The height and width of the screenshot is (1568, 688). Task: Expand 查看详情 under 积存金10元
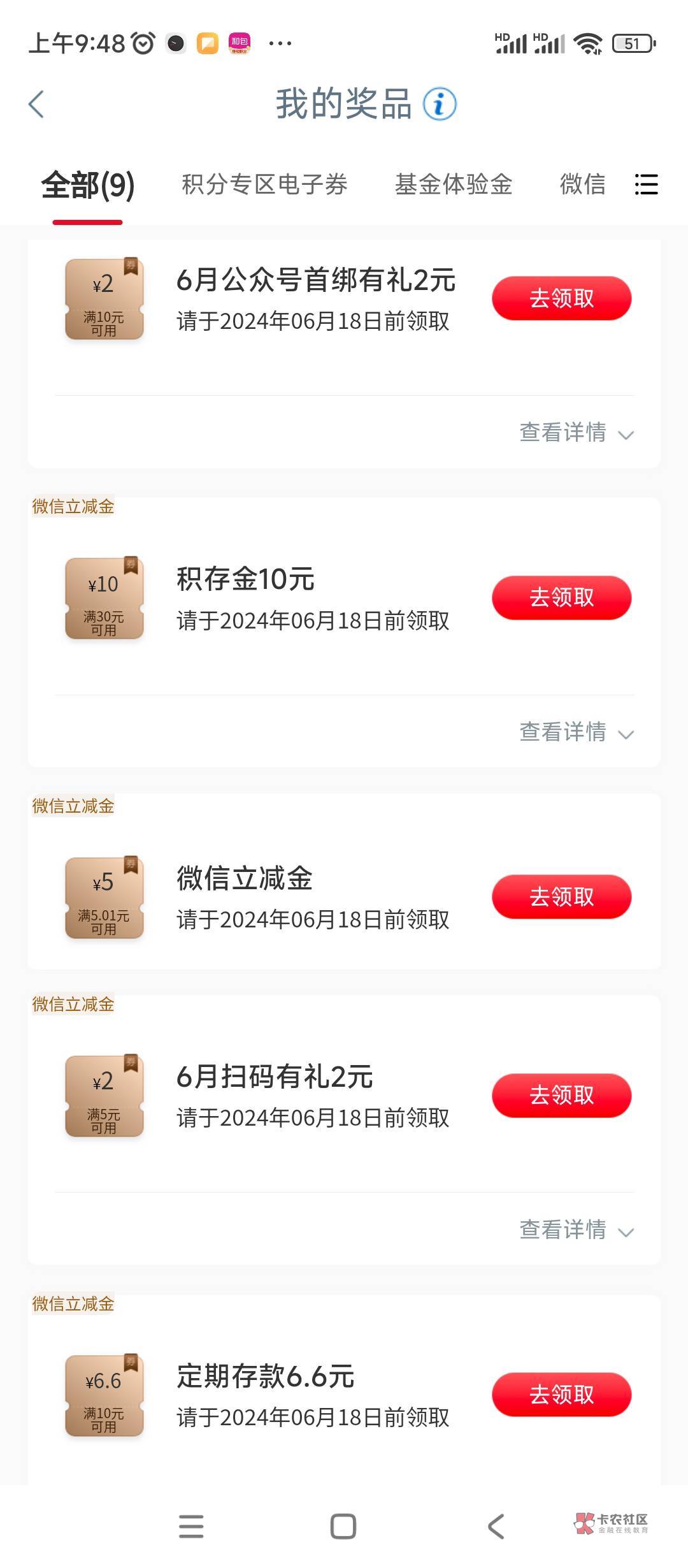(x=577, y=732)
